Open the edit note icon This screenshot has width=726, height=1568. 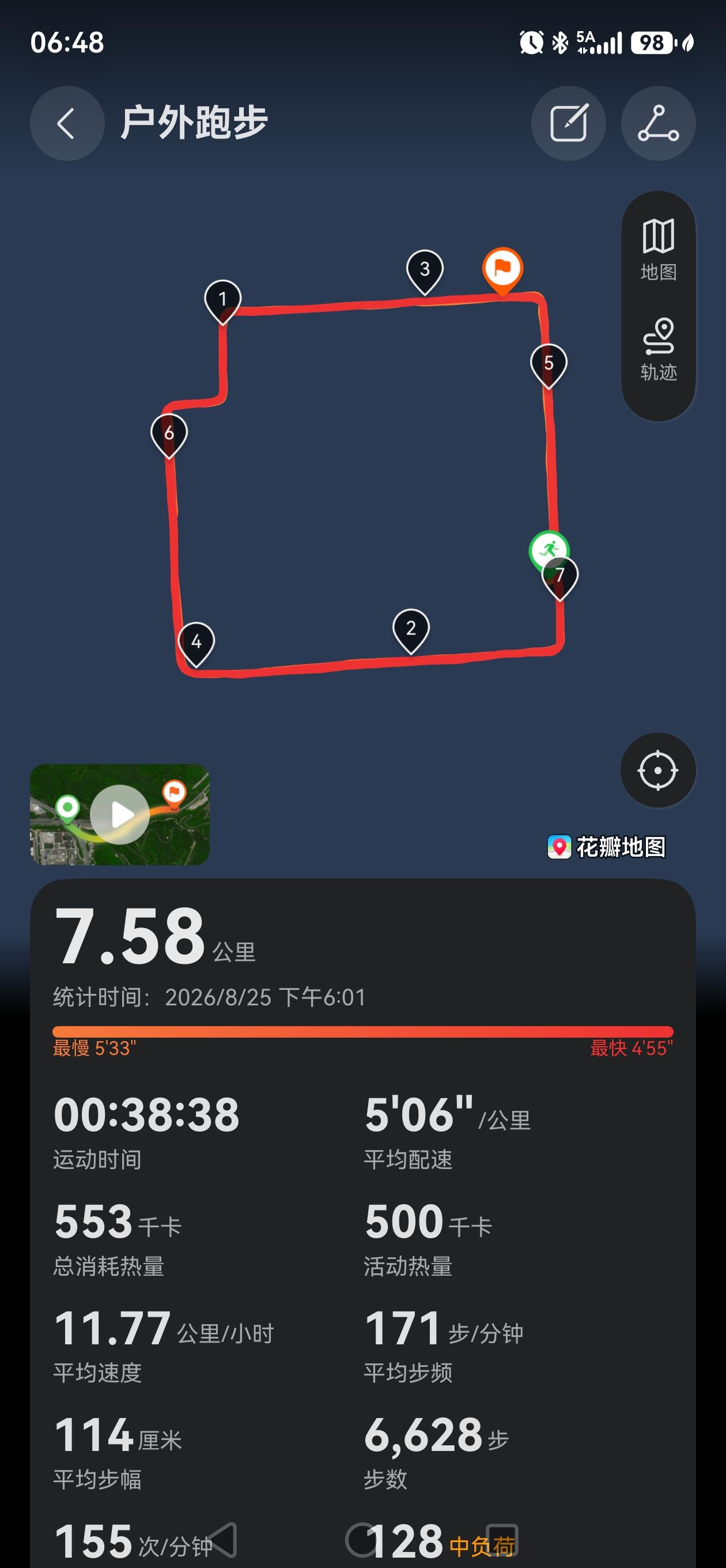pyautogui.click(x=568, y=123)
